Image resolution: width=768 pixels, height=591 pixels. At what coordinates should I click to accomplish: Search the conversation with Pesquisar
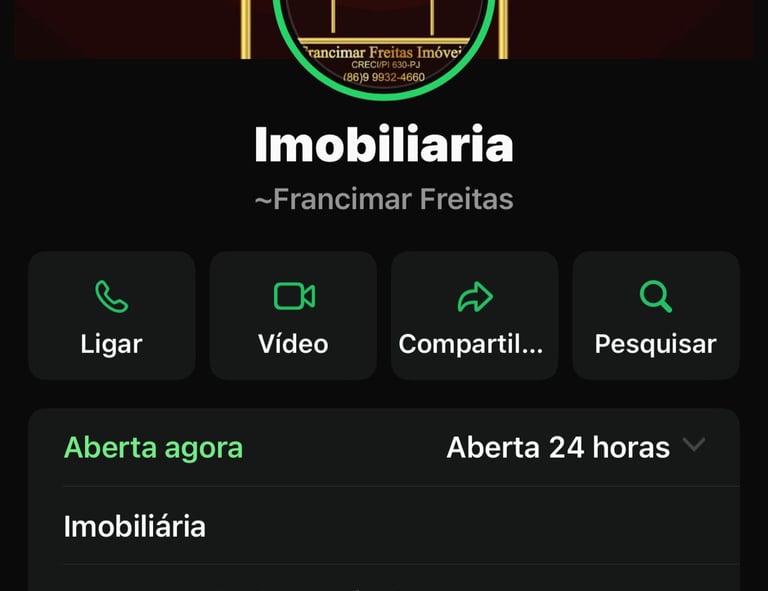[x=656, y=316]
